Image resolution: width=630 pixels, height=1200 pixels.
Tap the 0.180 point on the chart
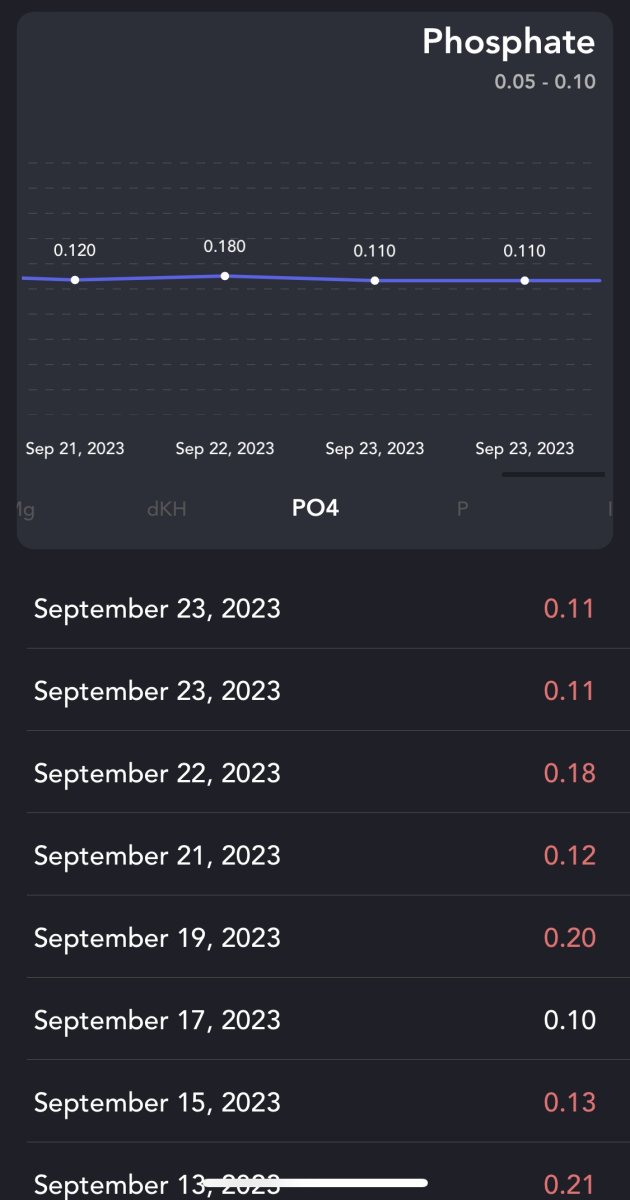pyautogui.click(x=225, y=276)
